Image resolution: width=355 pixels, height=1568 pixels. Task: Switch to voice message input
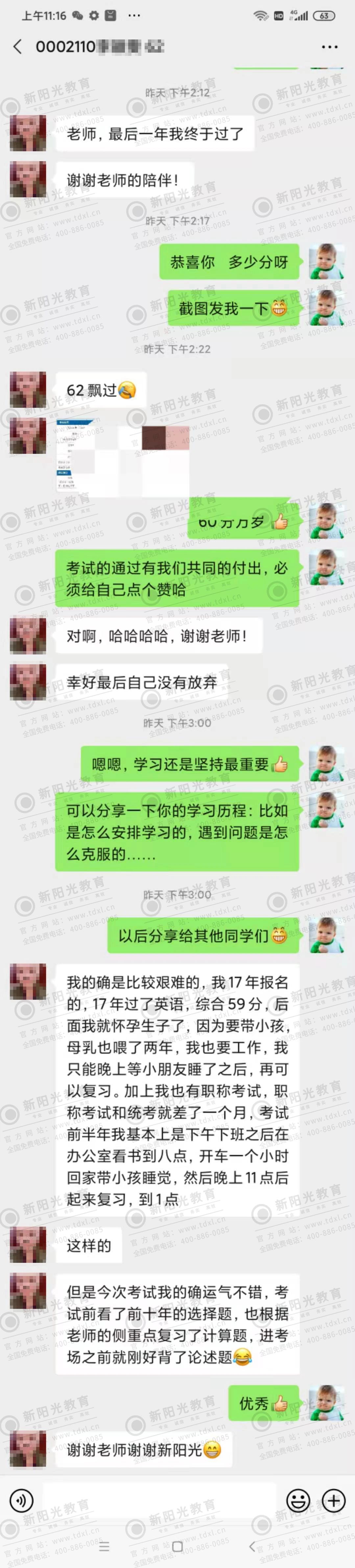pos(22,1501)
